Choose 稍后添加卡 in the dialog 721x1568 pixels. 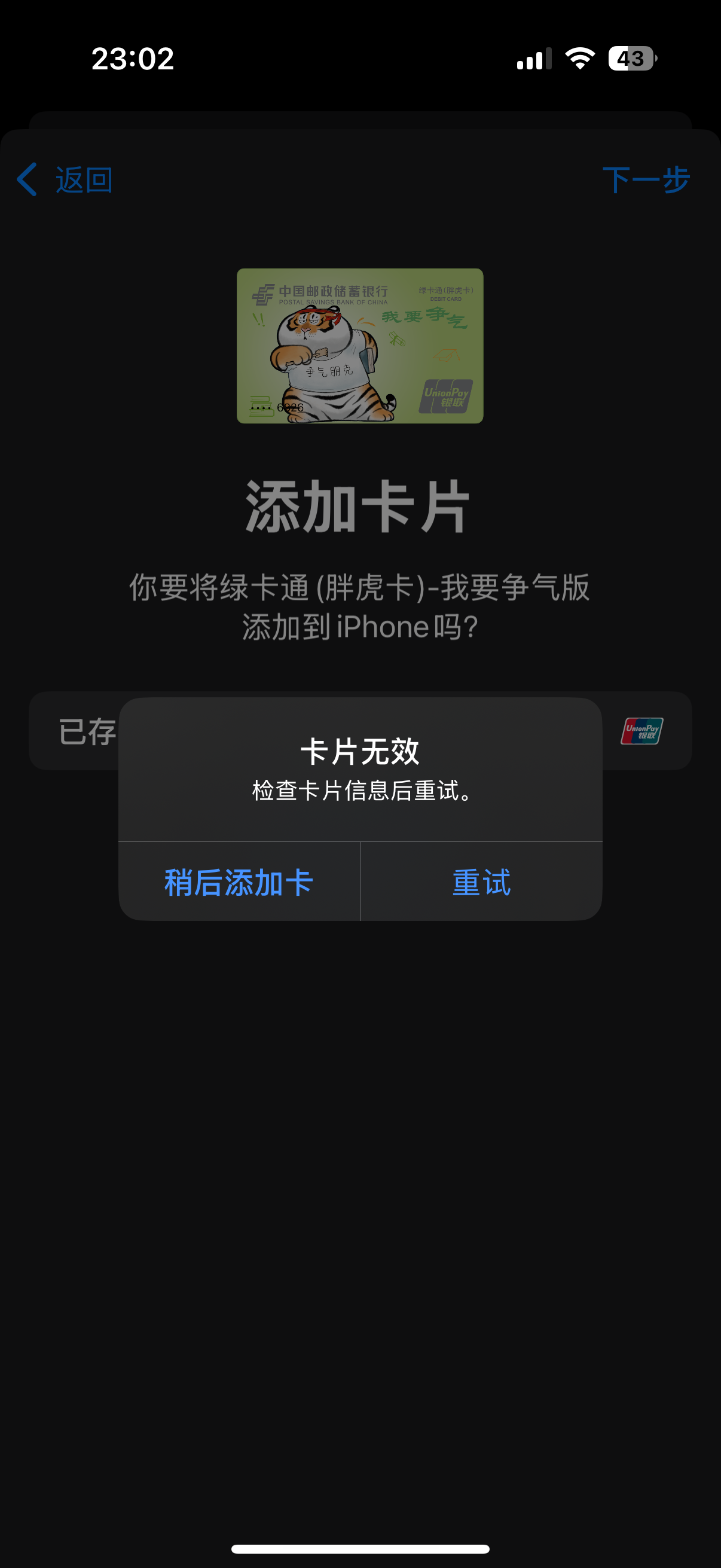pyautogui.click(x=239, y=881)
